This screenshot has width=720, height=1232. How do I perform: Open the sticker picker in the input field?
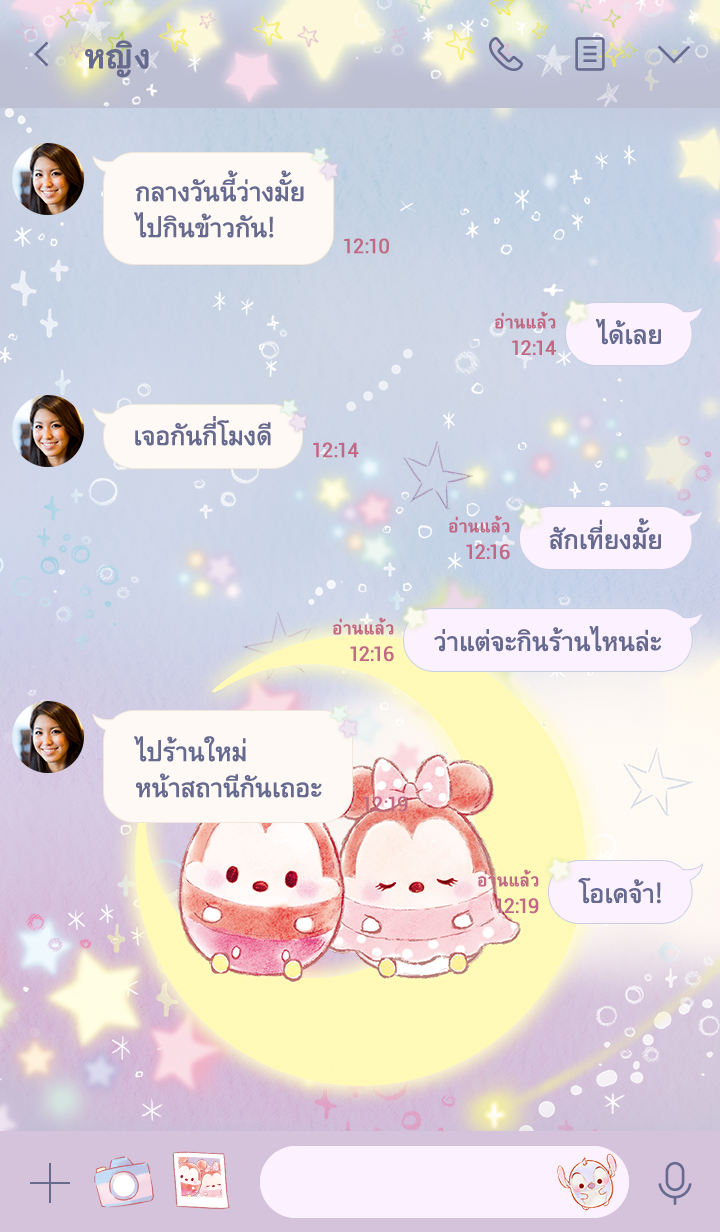point(587,1182)
